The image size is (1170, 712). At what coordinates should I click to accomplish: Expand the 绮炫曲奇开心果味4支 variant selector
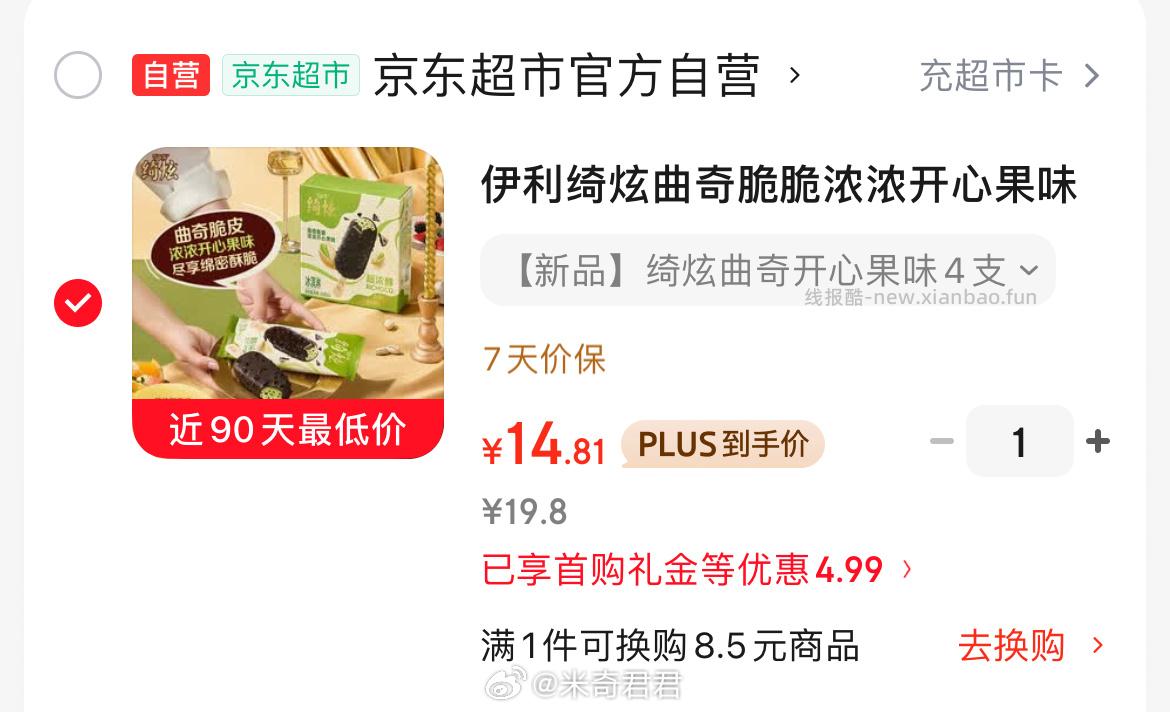[x=767, y=270]
